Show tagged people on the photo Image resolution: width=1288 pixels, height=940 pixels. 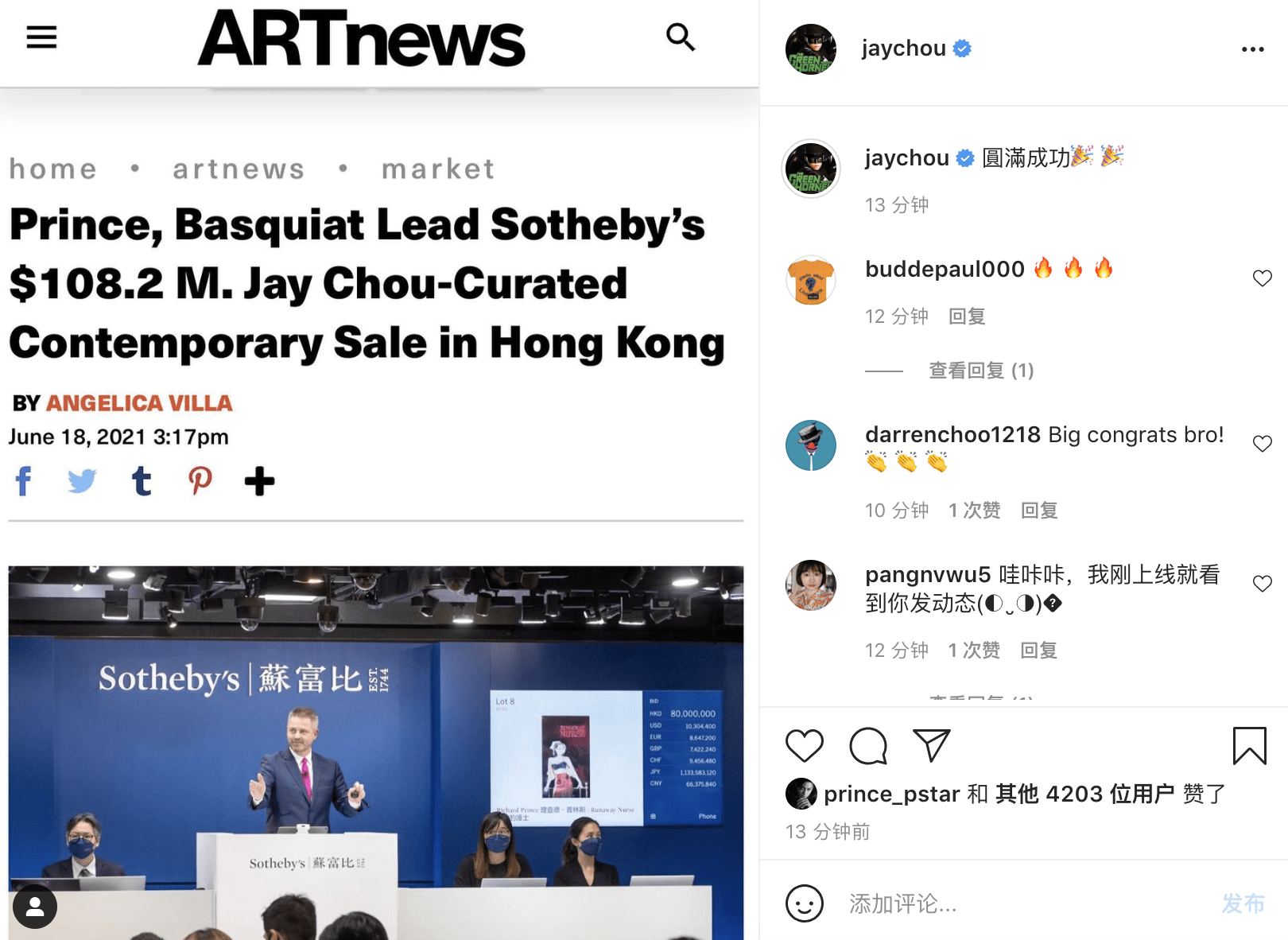(35, 906)
